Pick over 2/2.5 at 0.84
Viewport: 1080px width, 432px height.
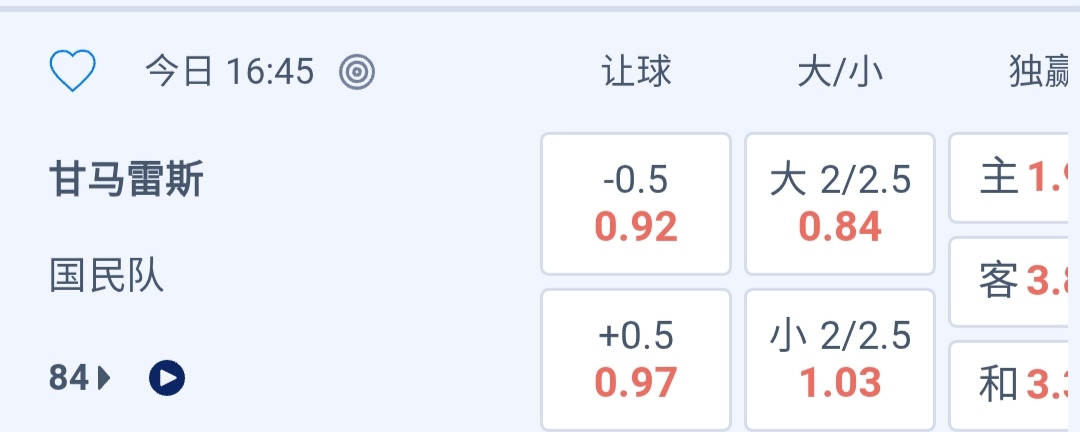click(x=840, y=204)
